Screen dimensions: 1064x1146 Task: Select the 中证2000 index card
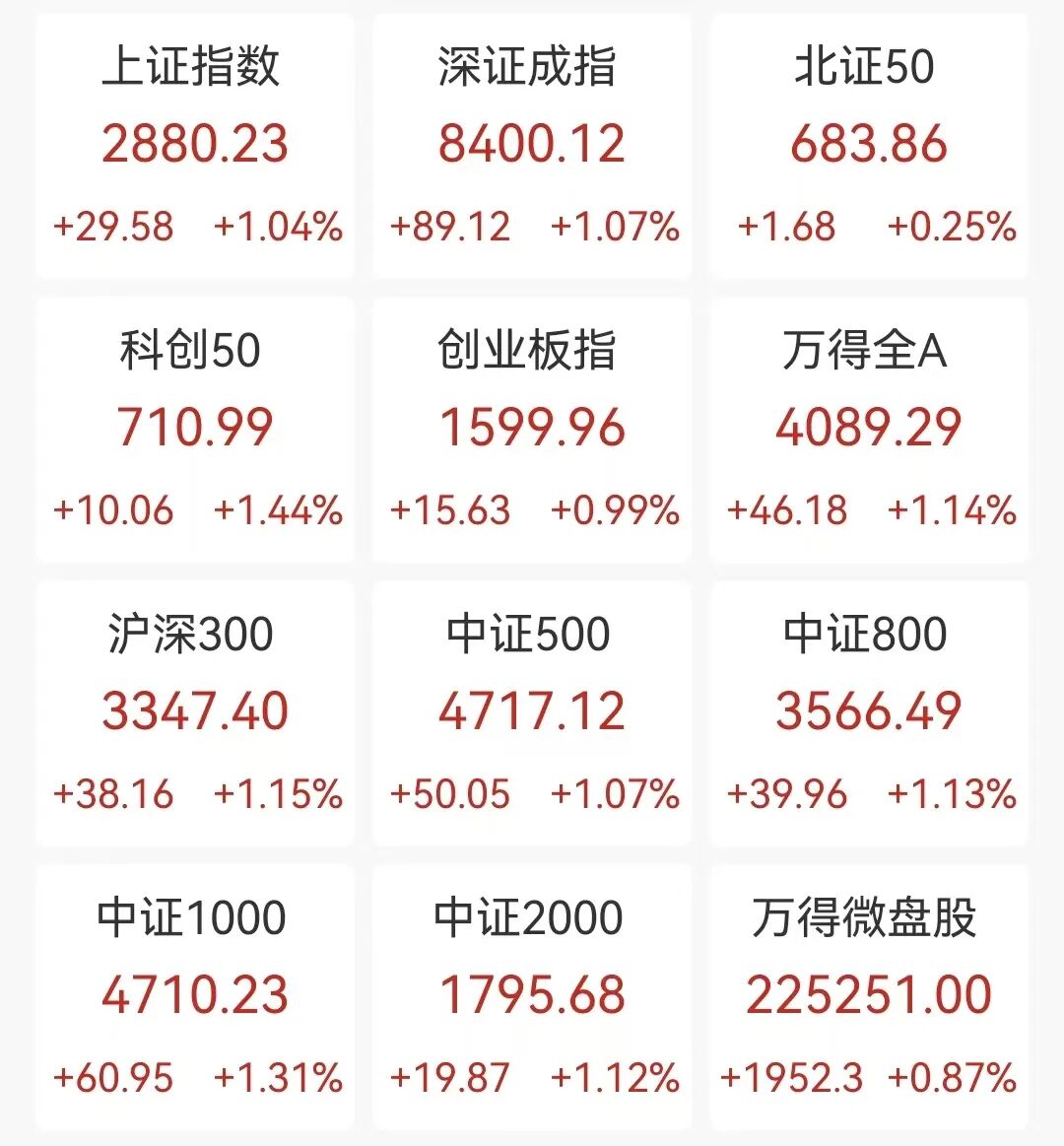pyautogui.click(x=532, y=997)
